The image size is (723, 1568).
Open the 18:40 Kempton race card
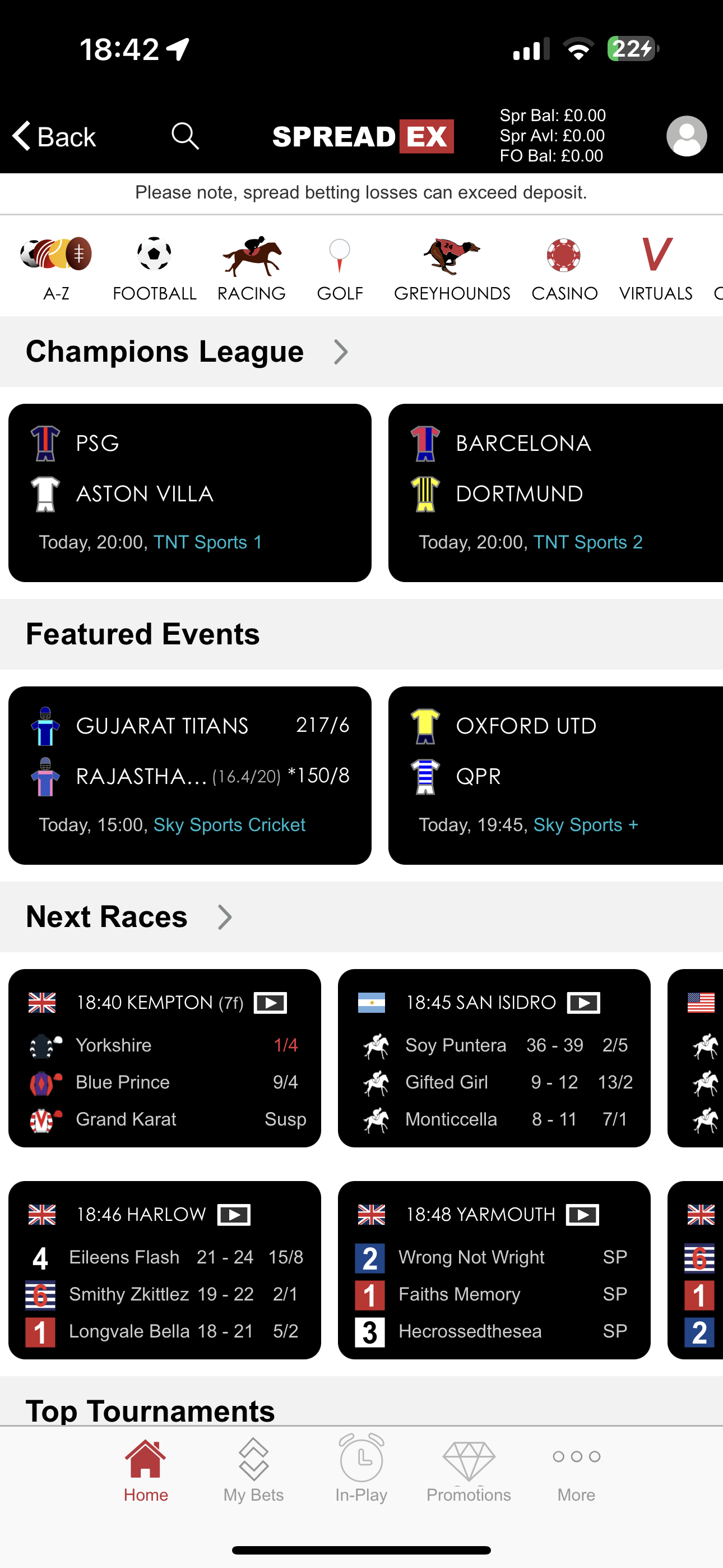164,1058
